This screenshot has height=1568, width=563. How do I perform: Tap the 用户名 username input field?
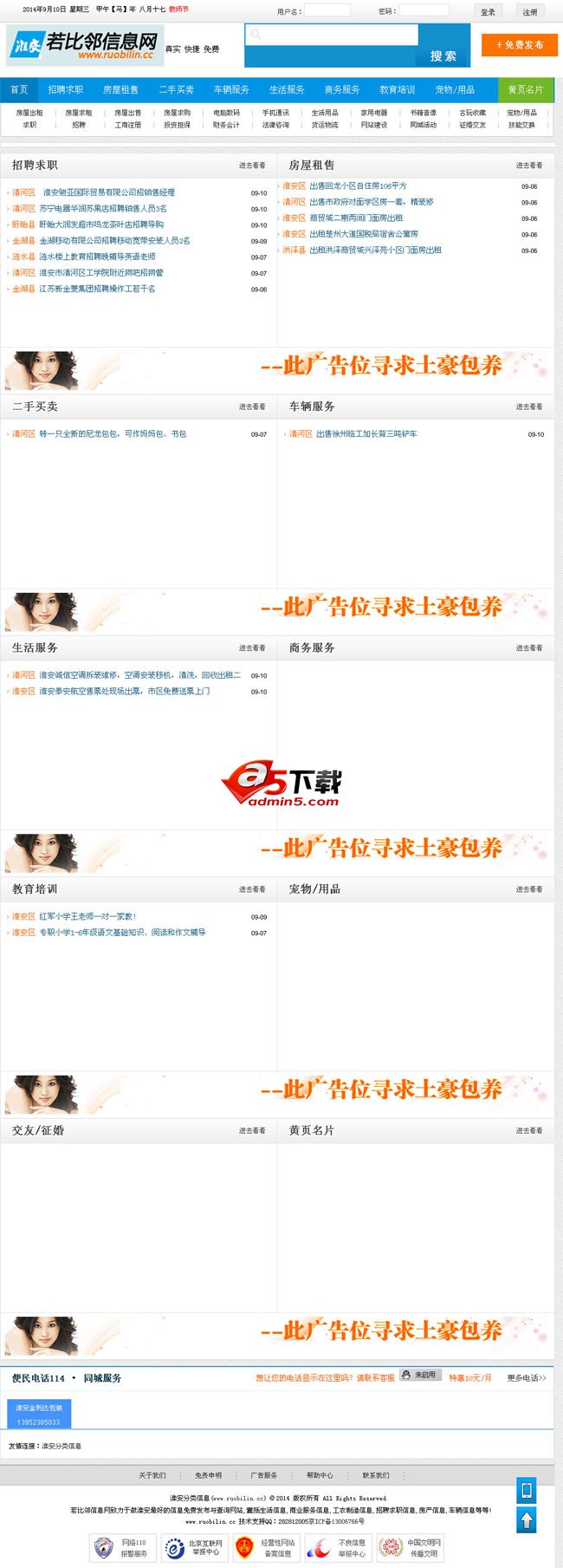point(327,10)
